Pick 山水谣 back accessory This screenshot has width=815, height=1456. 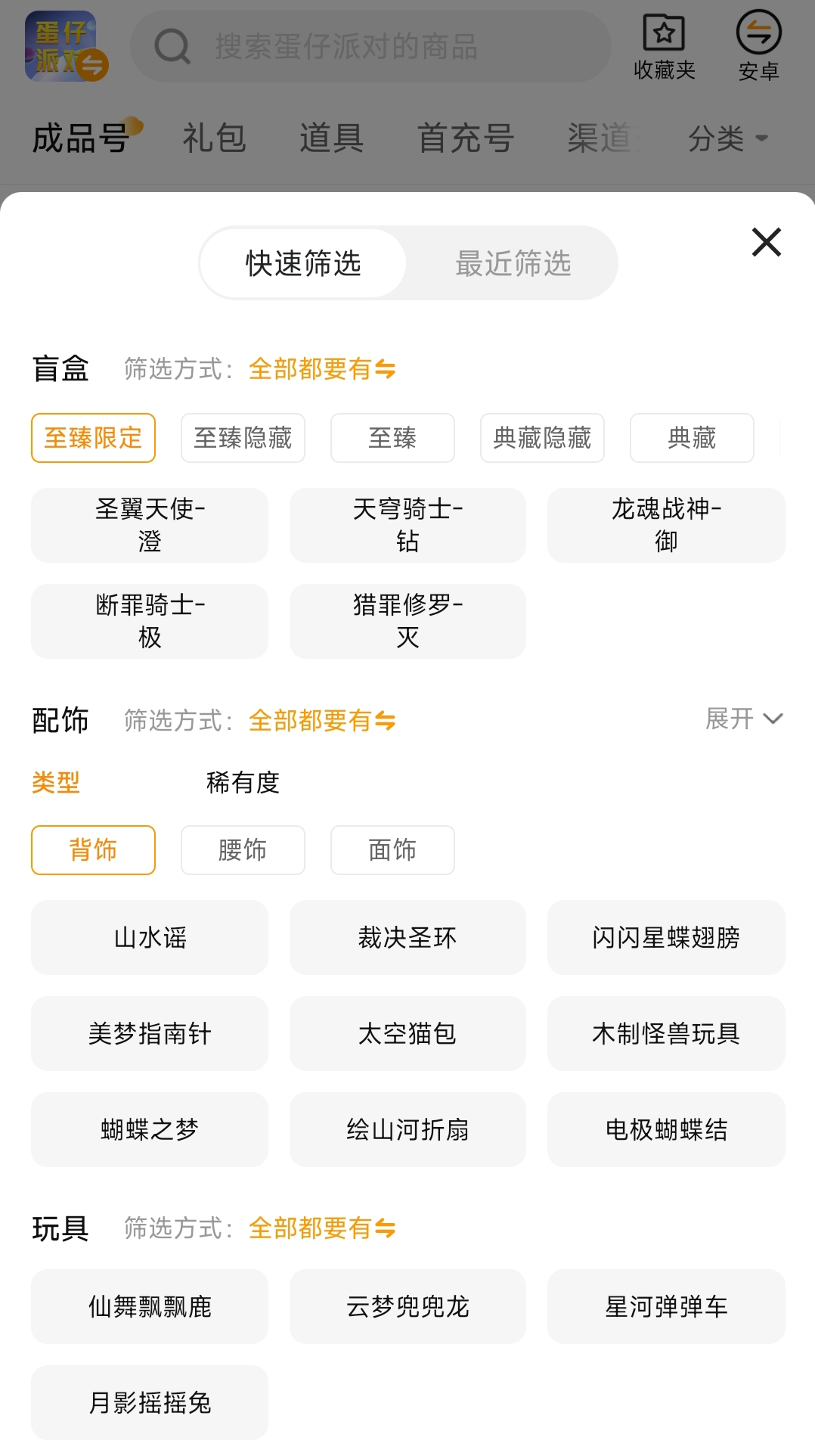[x=150, y=938]
